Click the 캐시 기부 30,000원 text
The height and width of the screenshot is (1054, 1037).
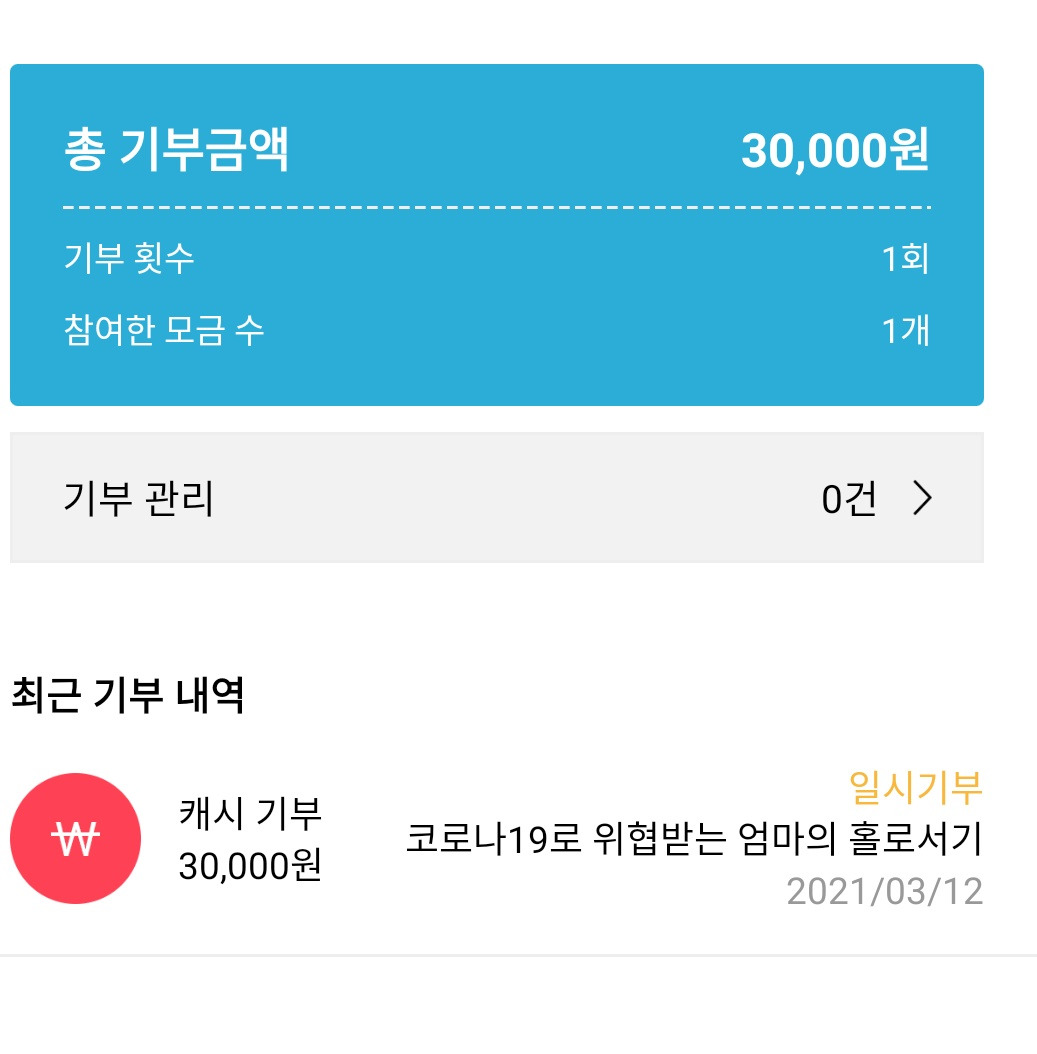click(250, 838)
